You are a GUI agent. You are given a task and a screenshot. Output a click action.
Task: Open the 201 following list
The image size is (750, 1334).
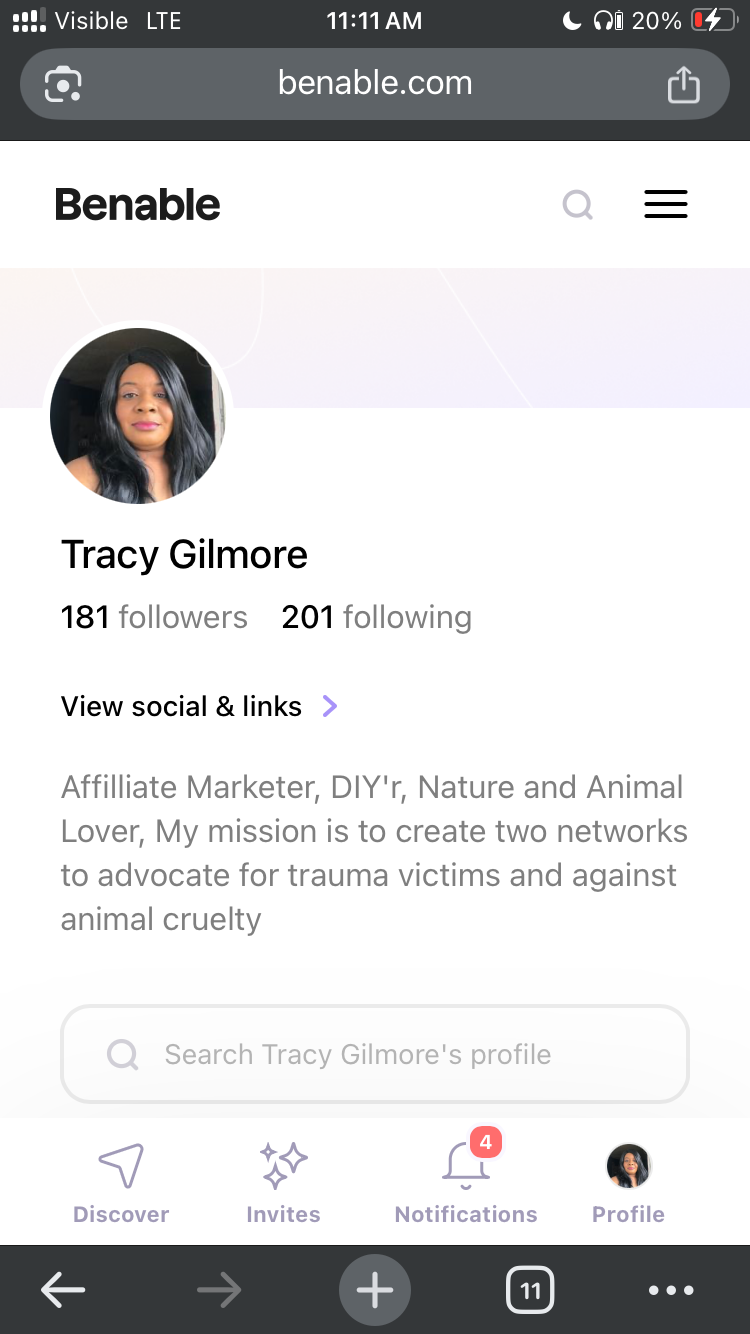tap(376, 617)
